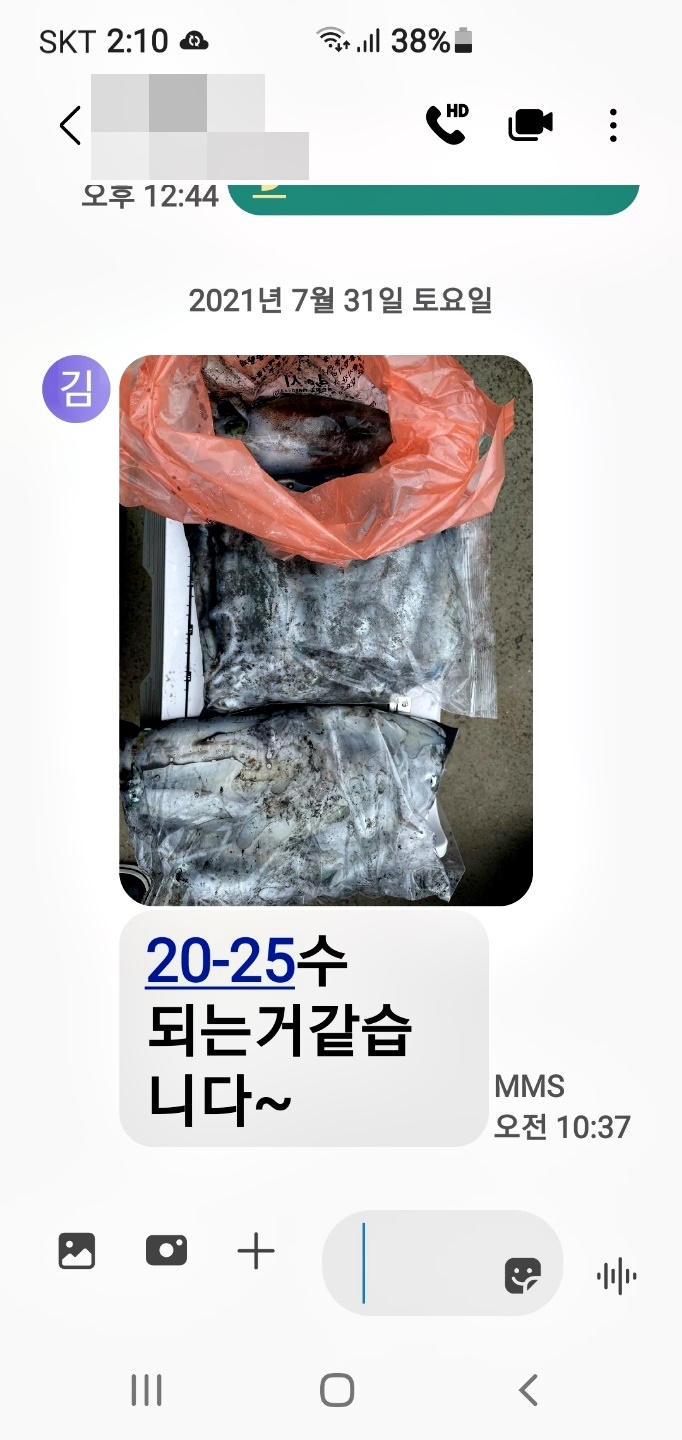The height and width of the screenshot is (1440, 682).
Task: Record a voice message
Action: (616, 1276)
